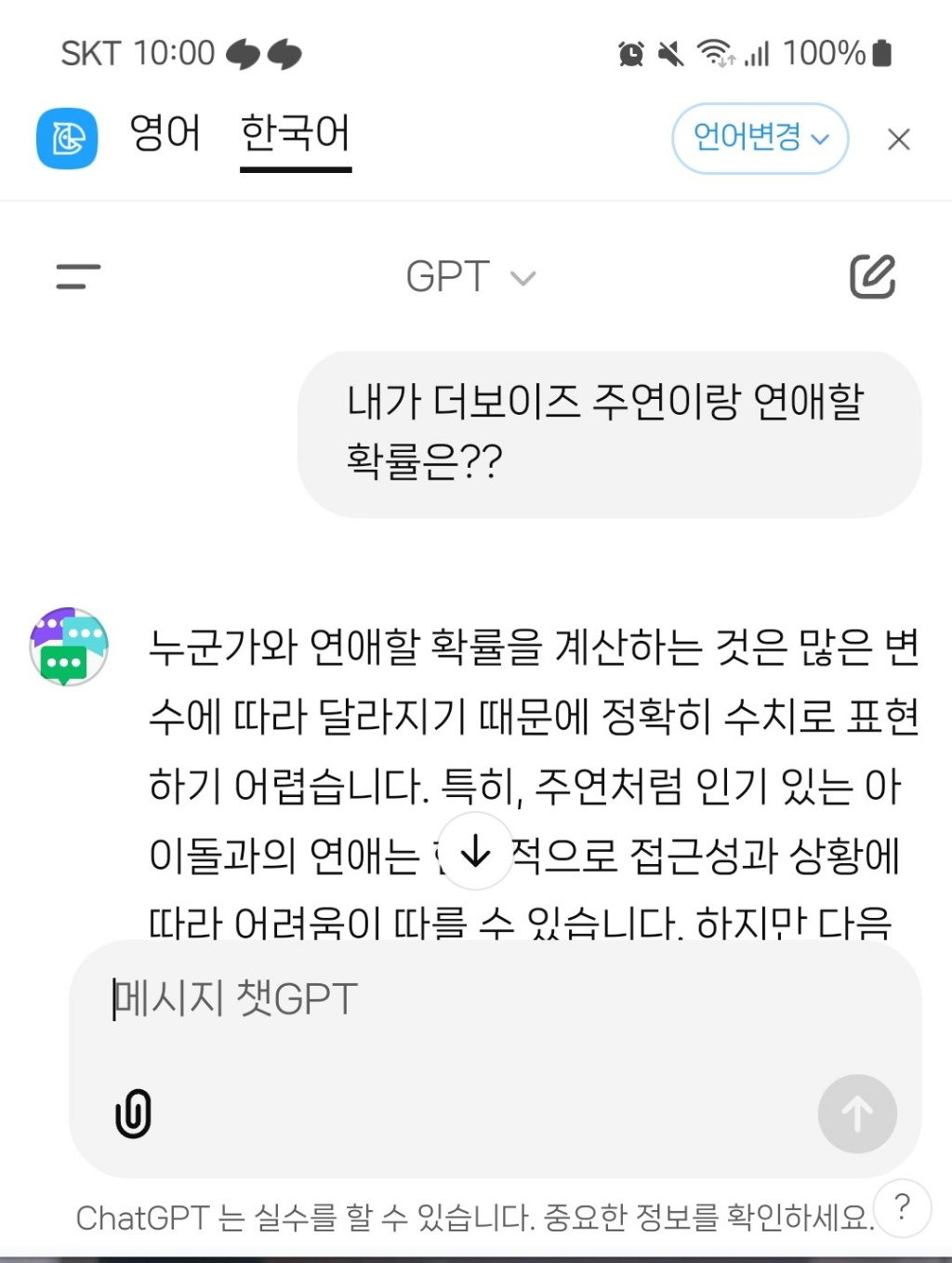Switch to the 영어 tab
The image size is (952, 1263).
coord(165,134)
